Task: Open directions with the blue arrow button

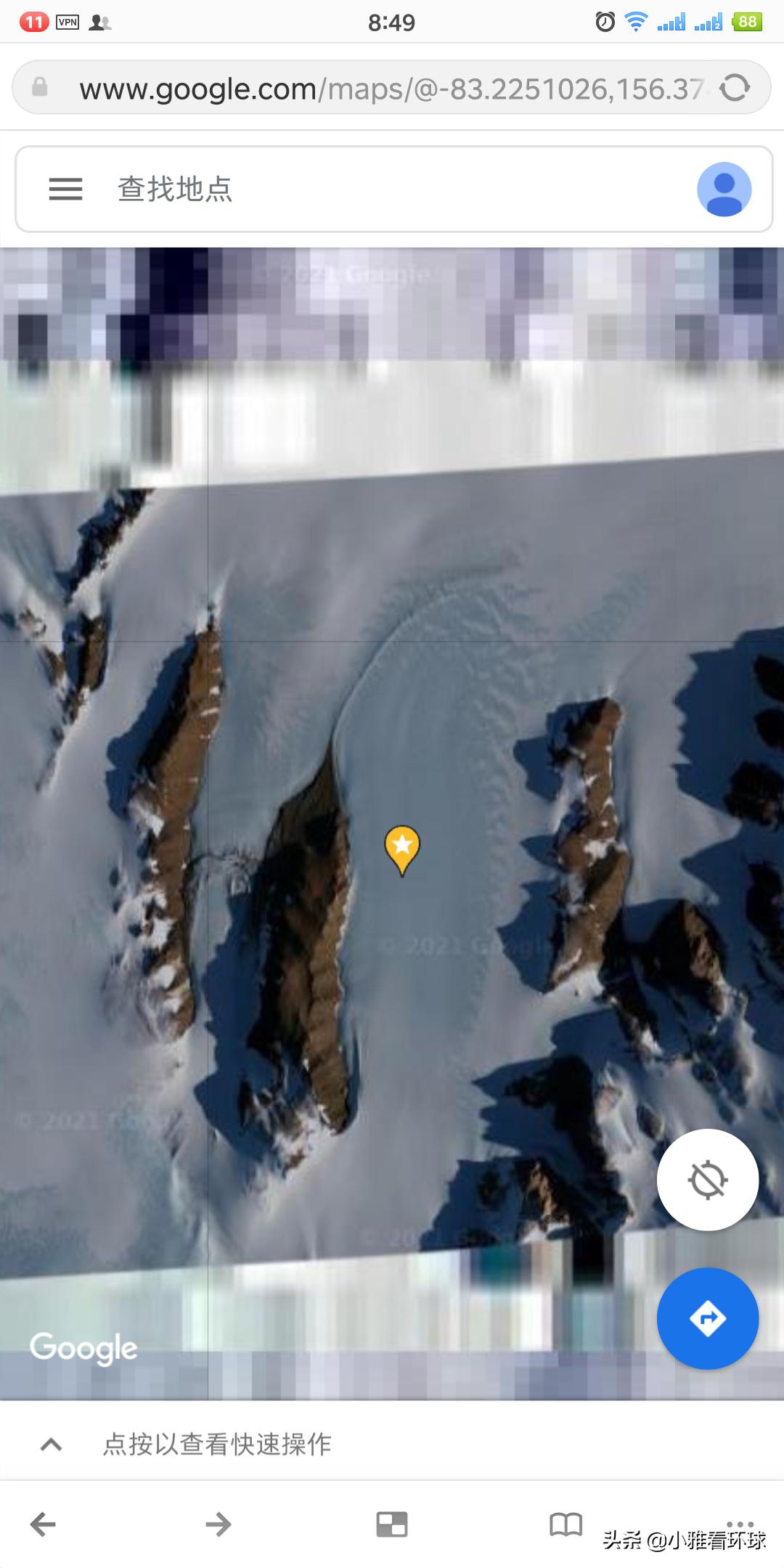Action: [708, 1318]
